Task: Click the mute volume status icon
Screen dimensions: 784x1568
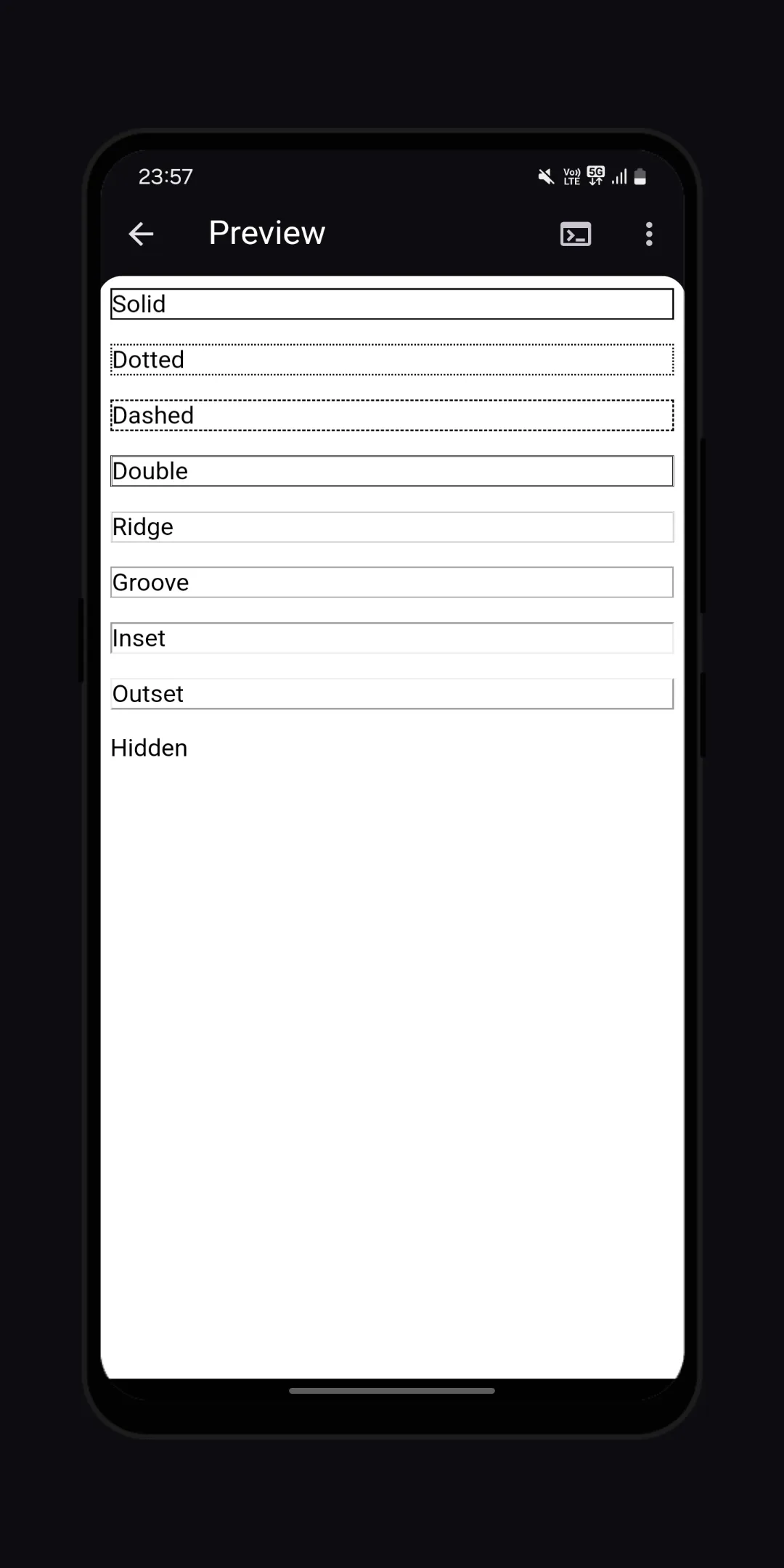Action: 546,176
